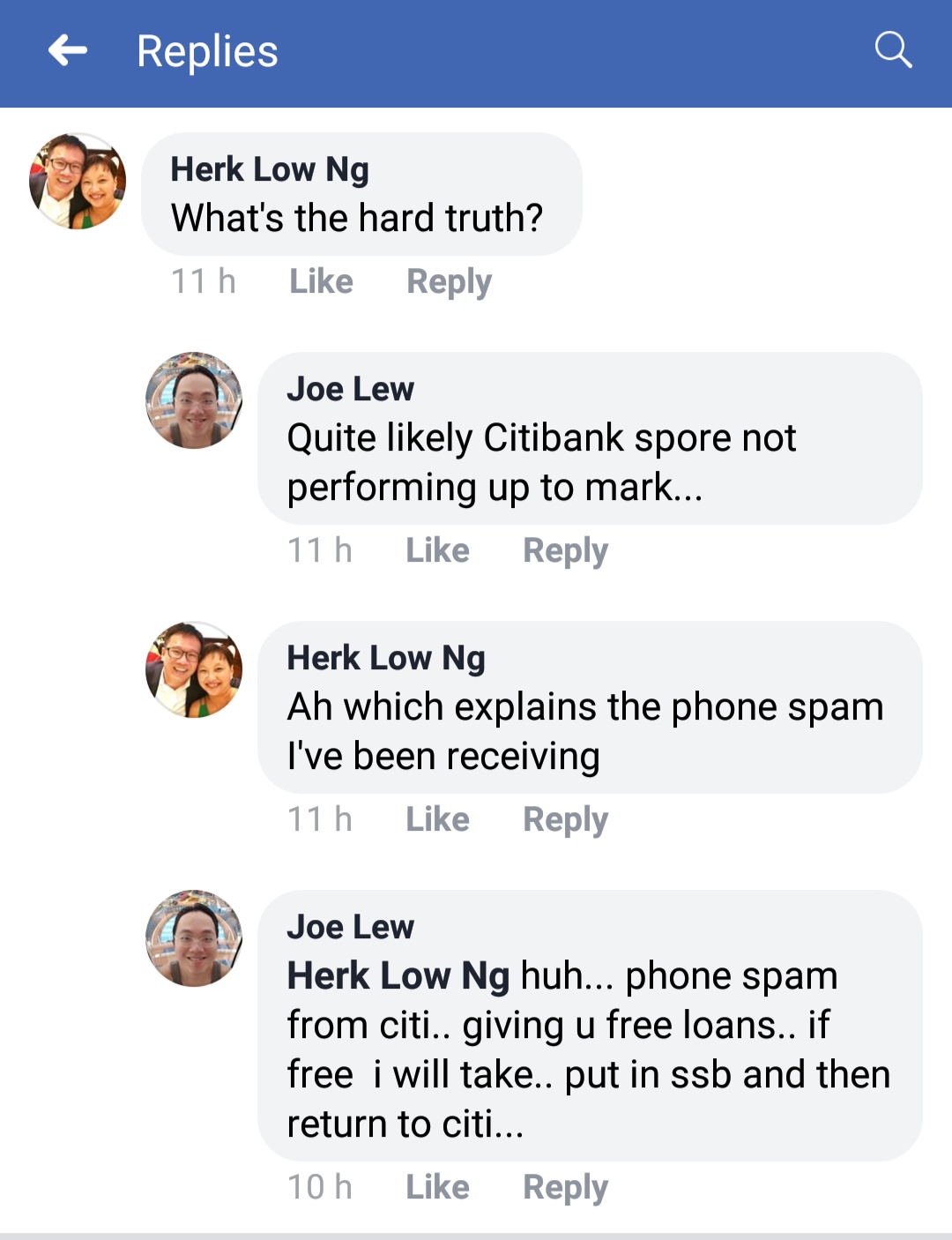Open Herk Low Ng's profile from top comment name
This screenshot has width=952, height=1240.
click(x=270, y=169)
